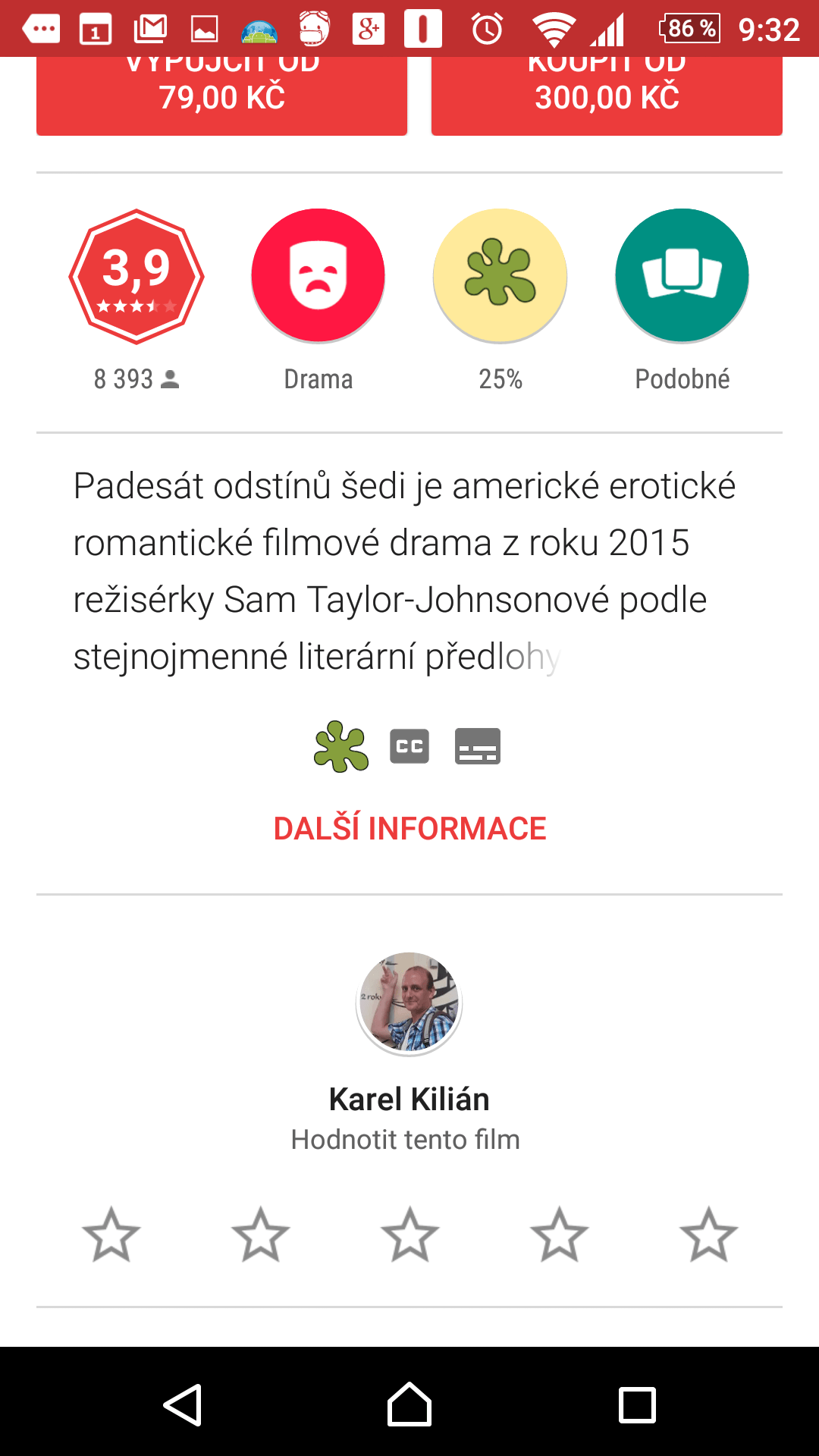Image resolution: width=819 pixels, height=1456 pixels.
Task: View the 25% Rotten Tomatoes score
Action: coord(500,275)
